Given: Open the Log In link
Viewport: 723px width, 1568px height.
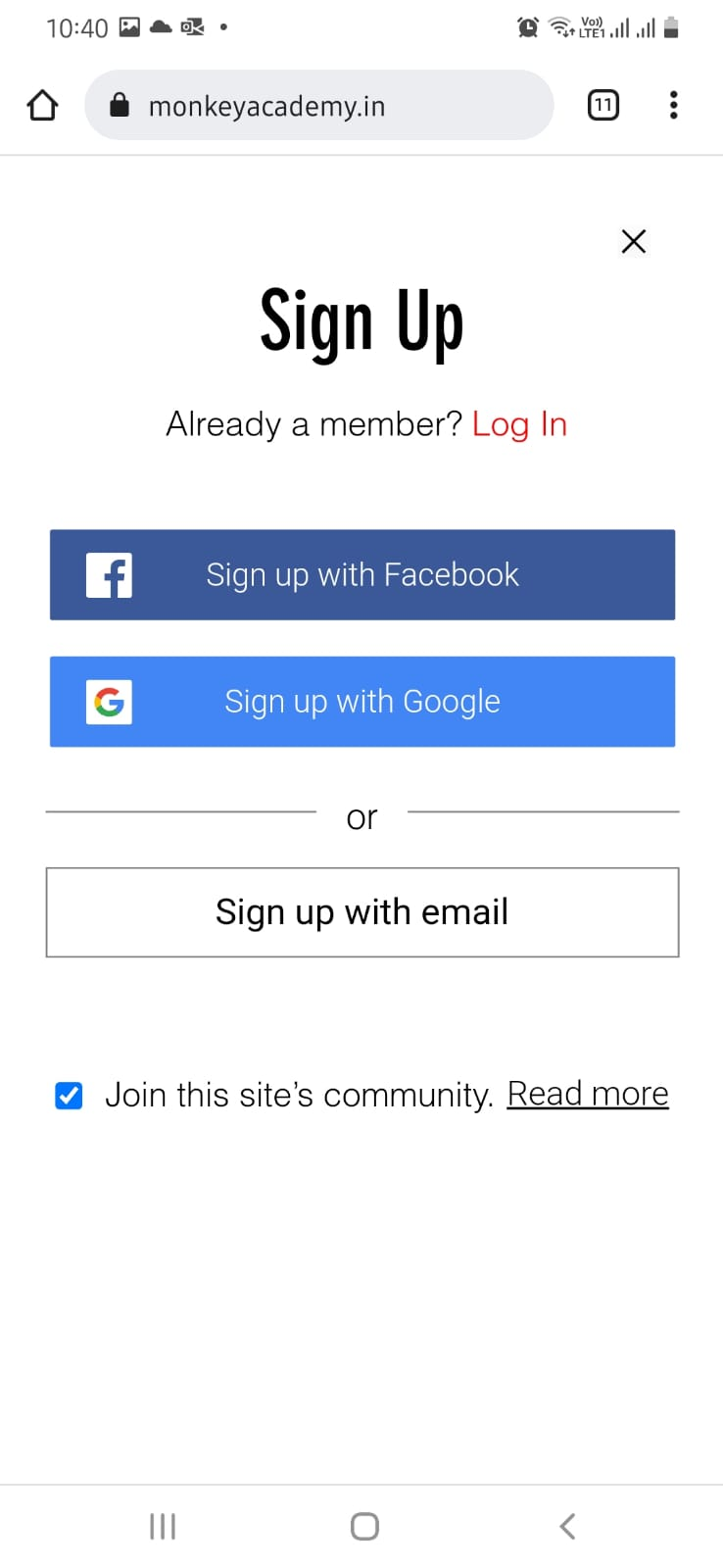Looking at the screenshot, I should coord(519,424).
